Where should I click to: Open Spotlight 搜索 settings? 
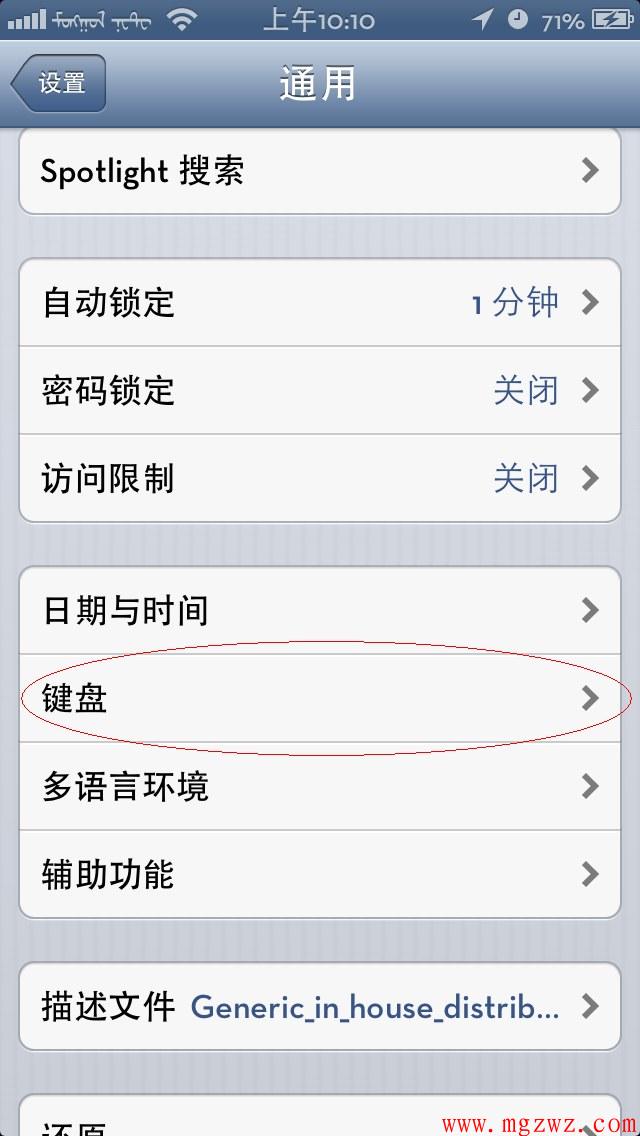coord(320,171)
